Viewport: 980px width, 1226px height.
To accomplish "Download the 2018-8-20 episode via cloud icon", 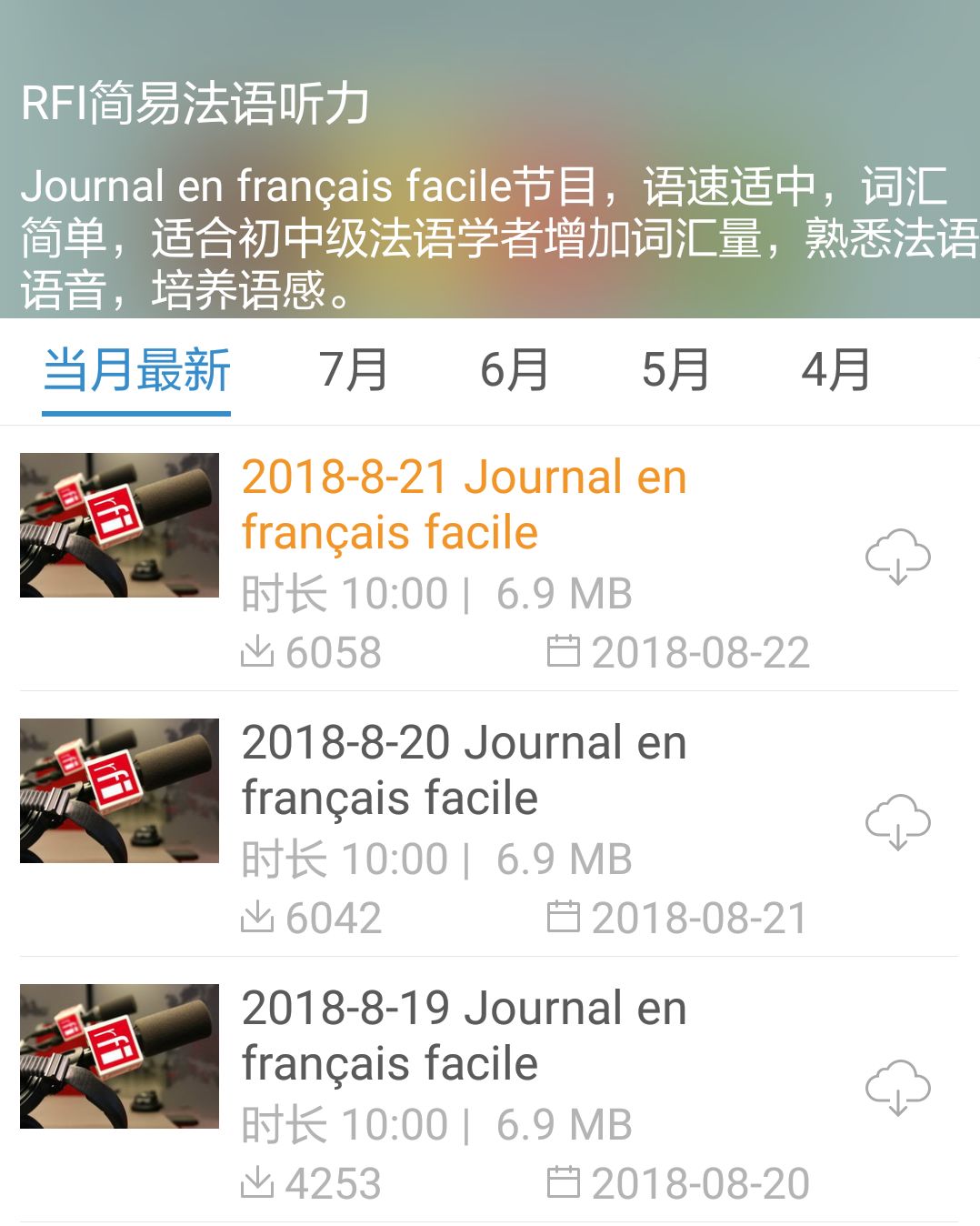I will pyautogui.click(x=897, y=821).
